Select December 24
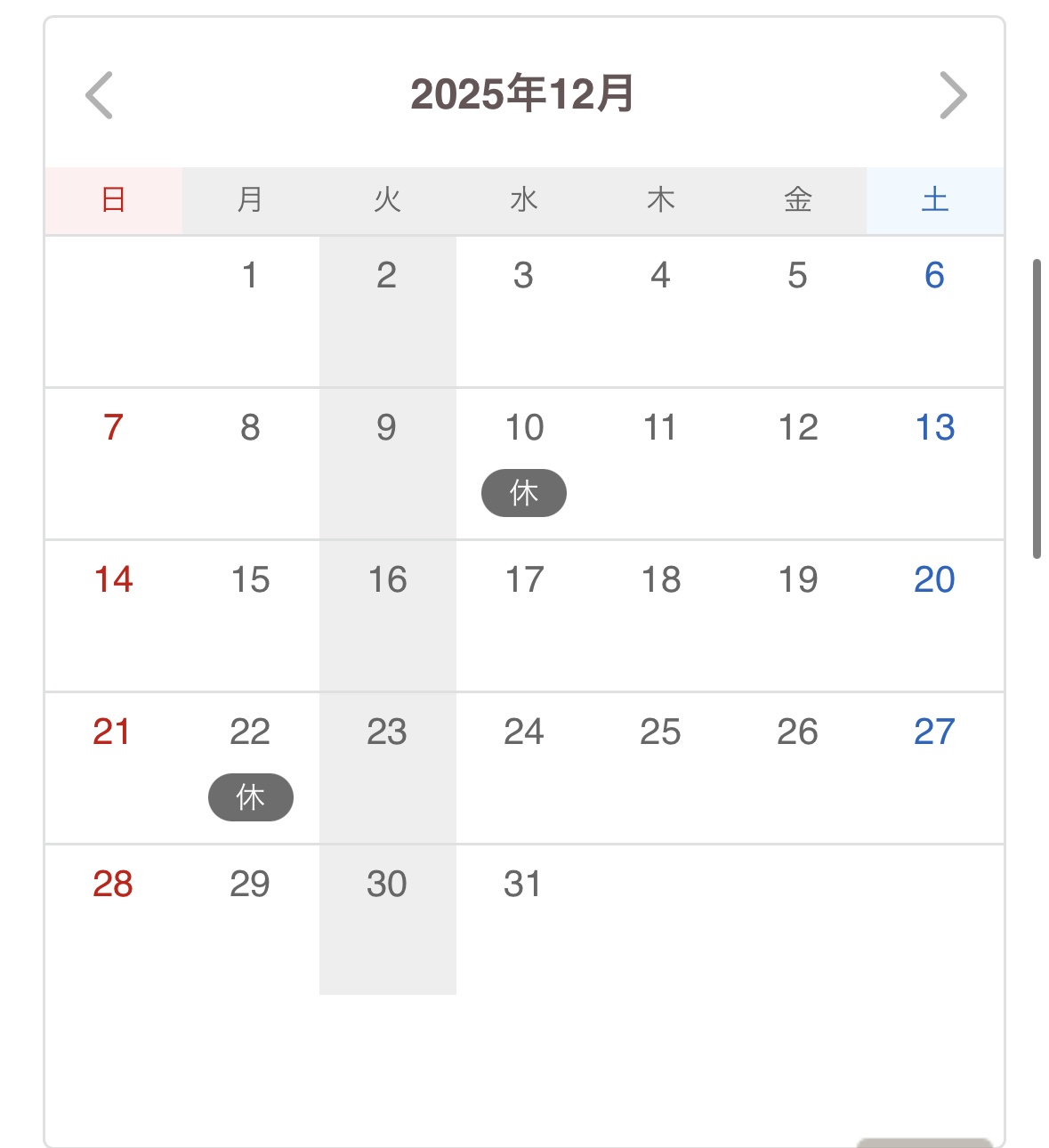 coord(523,732)
